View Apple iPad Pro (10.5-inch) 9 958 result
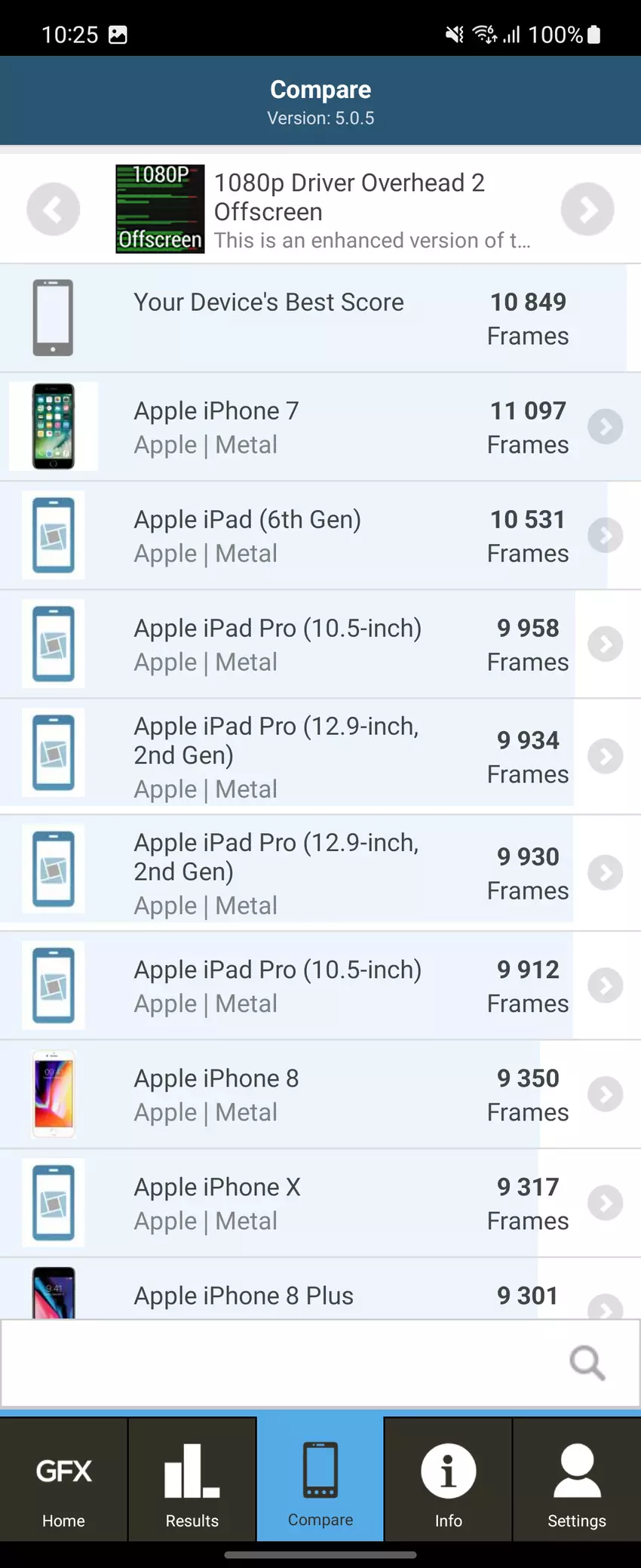The height and width of the screenshot is (1568, 641). 320,644
